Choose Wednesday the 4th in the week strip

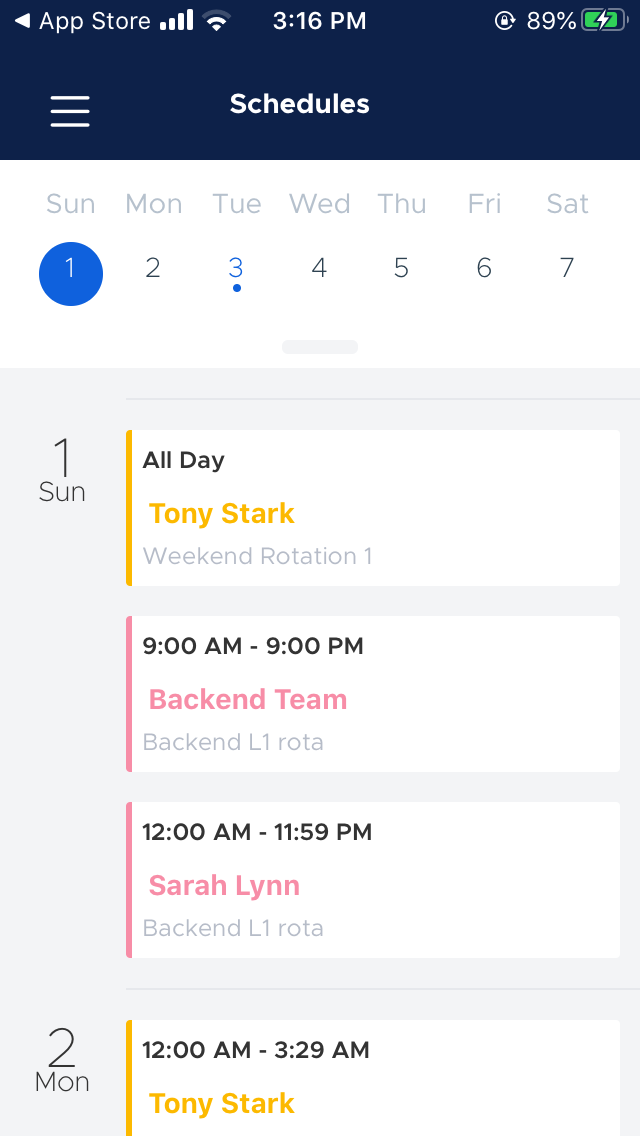319,268
